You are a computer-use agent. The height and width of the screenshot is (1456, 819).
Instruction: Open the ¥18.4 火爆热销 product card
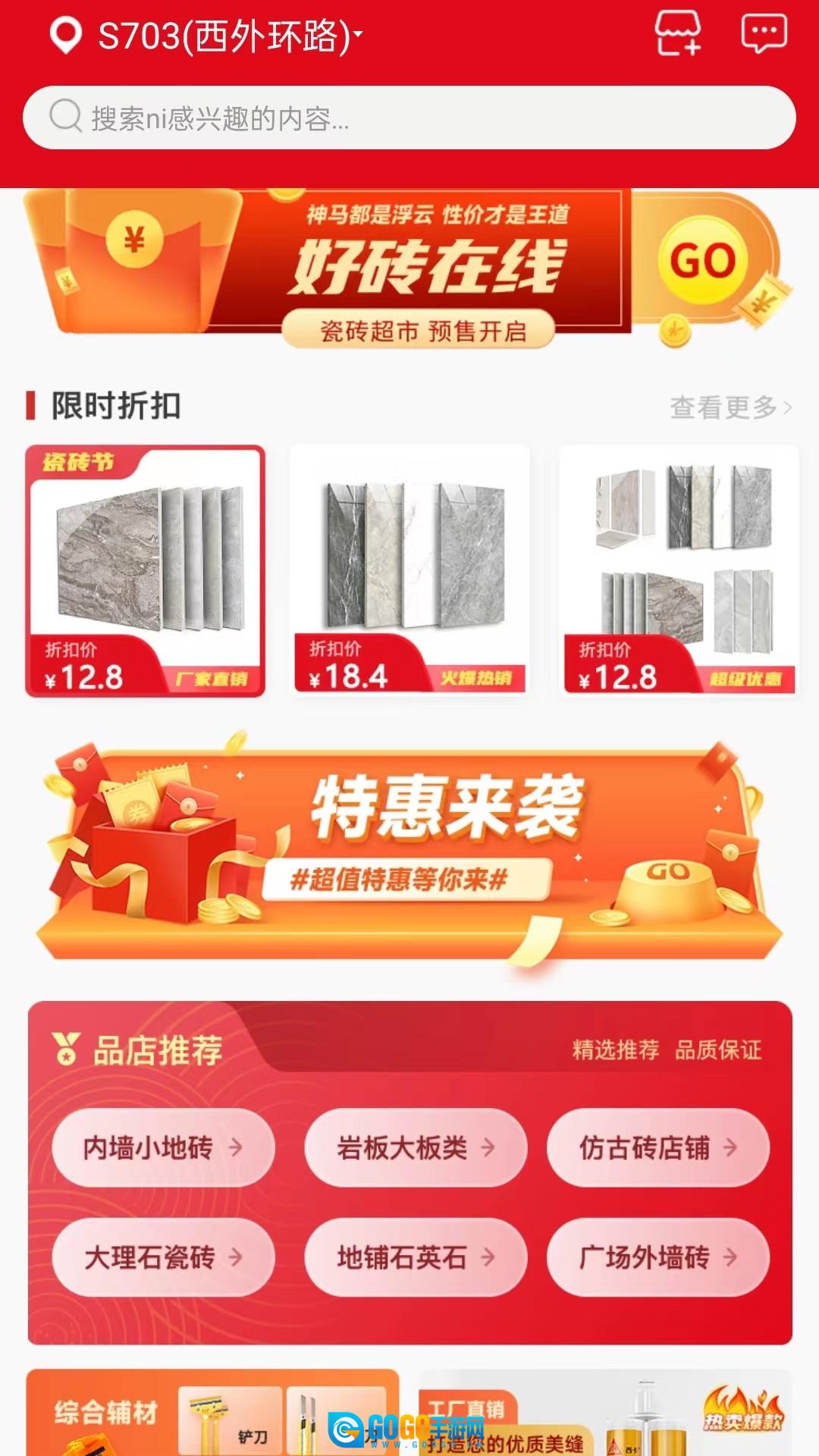pos(409,570)
